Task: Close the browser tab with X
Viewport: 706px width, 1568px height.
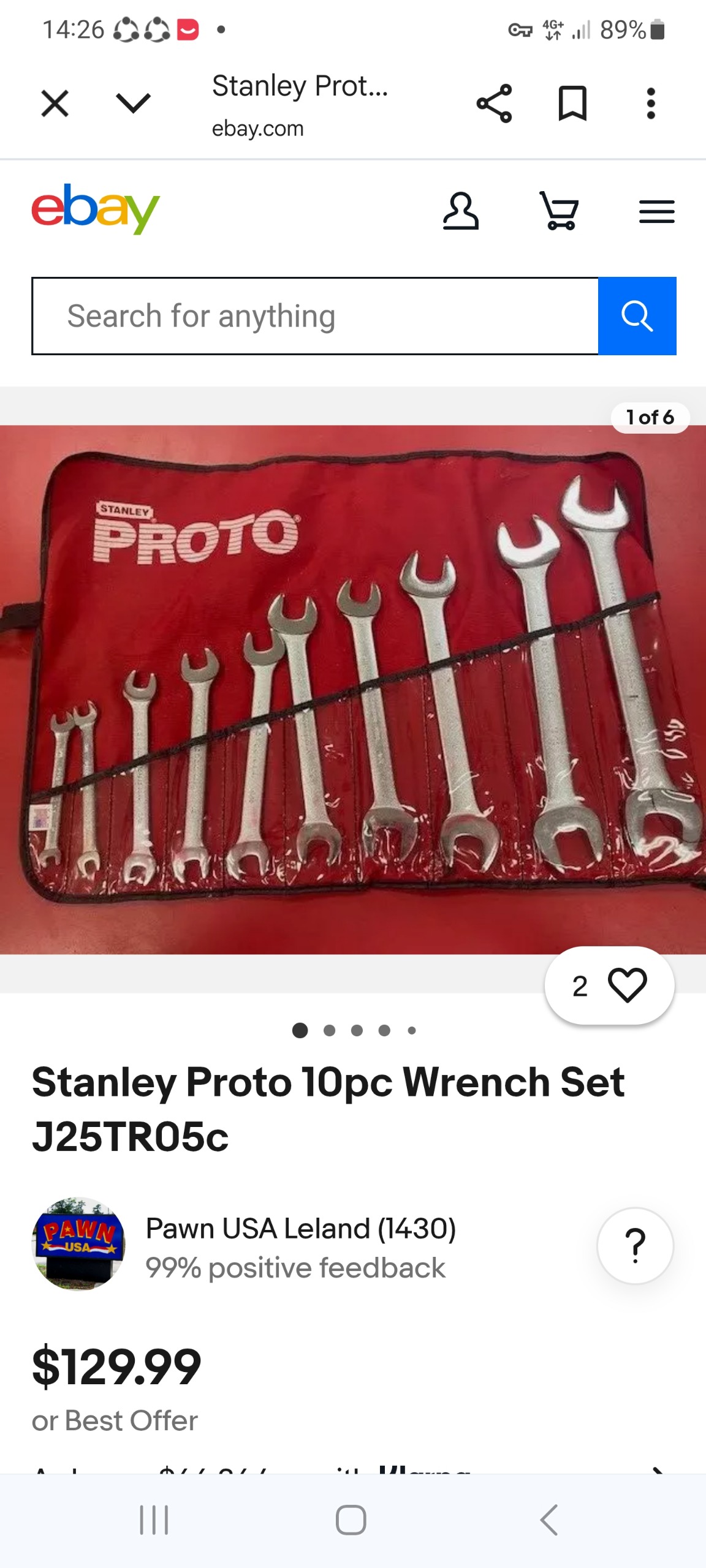Action: click(55, 103)
